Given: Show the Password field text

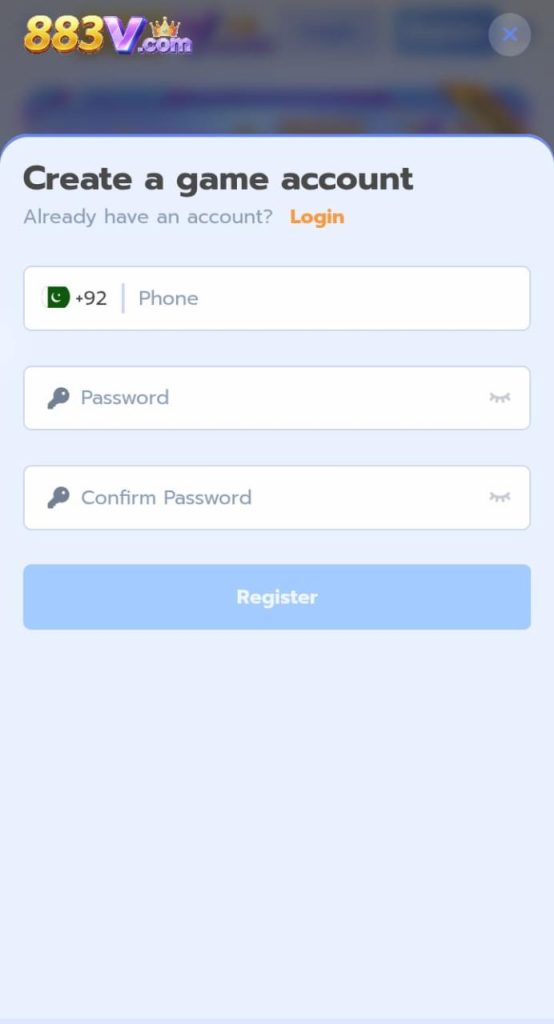Looking at the screenshot, I should [500, 398].
